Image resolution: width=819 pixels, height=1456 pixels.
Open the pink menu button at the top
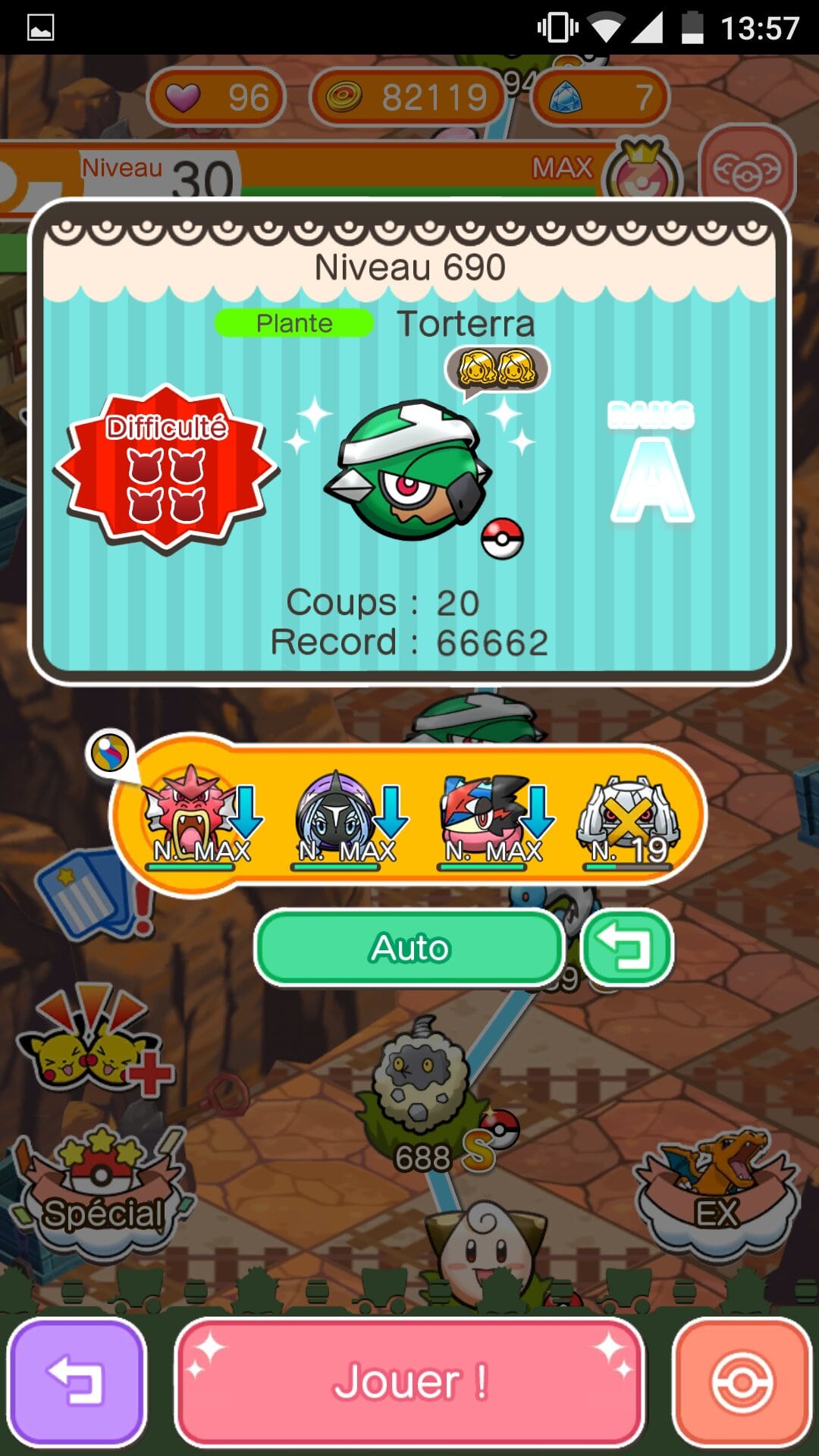point(746,171)
